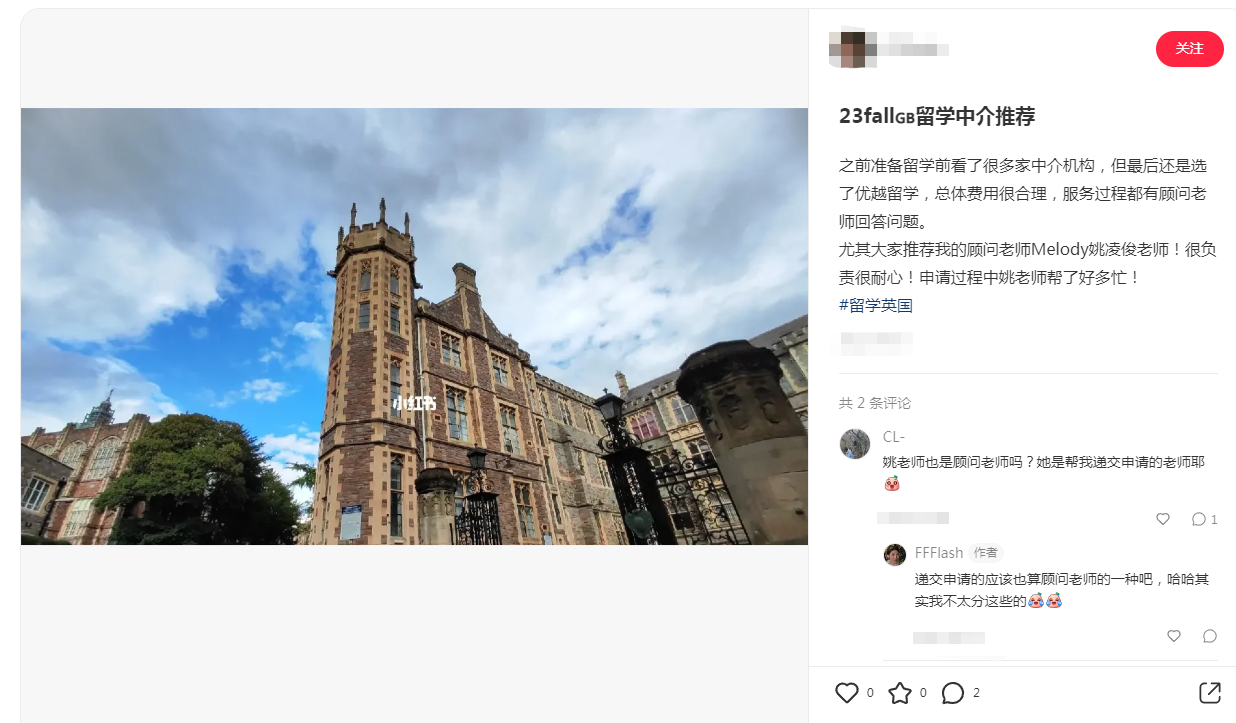Share the post via the share icon
The width and height of the screenshot is (1236, 723).
(1209, 692)
